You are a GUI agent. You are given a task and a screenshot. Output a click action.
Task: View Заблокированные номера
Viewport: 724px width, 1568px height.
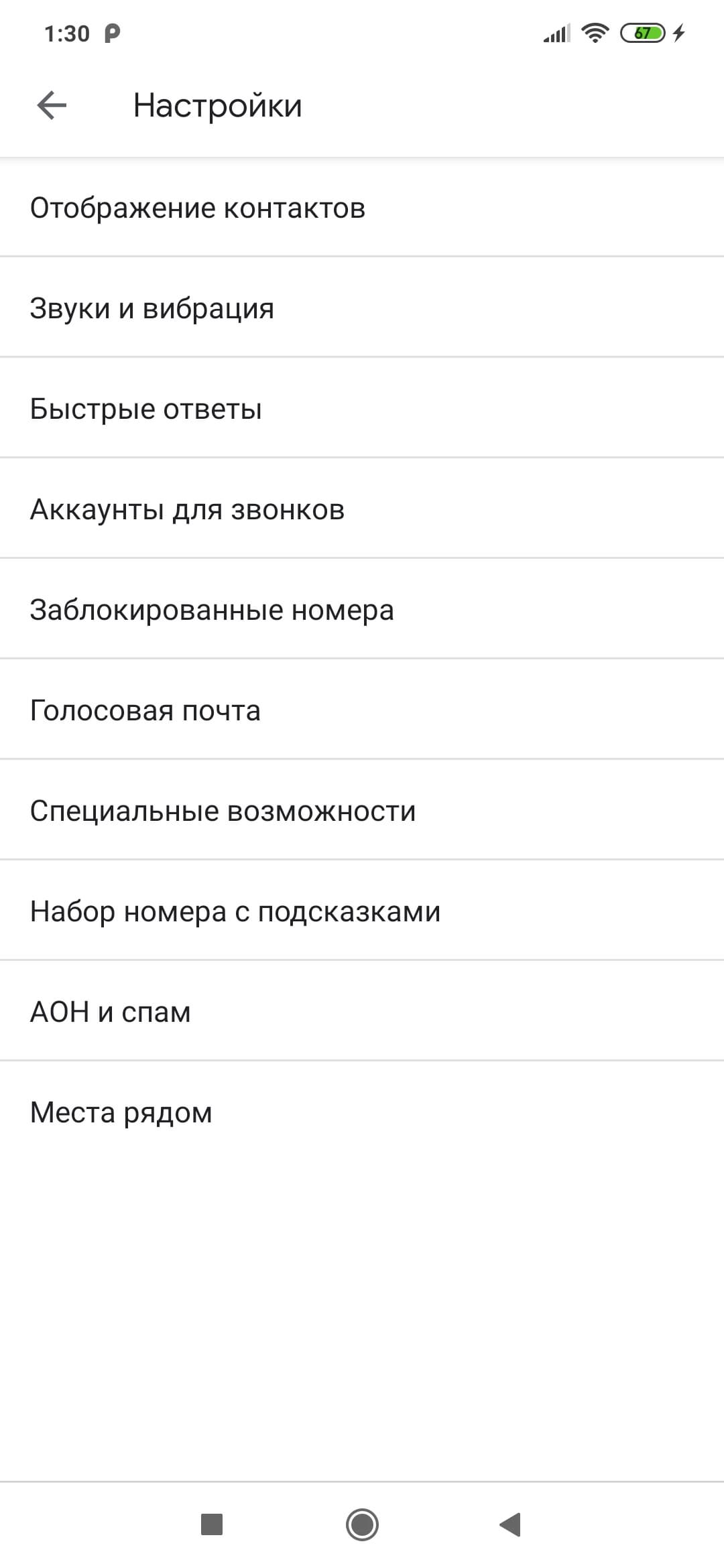pos(362,608)
